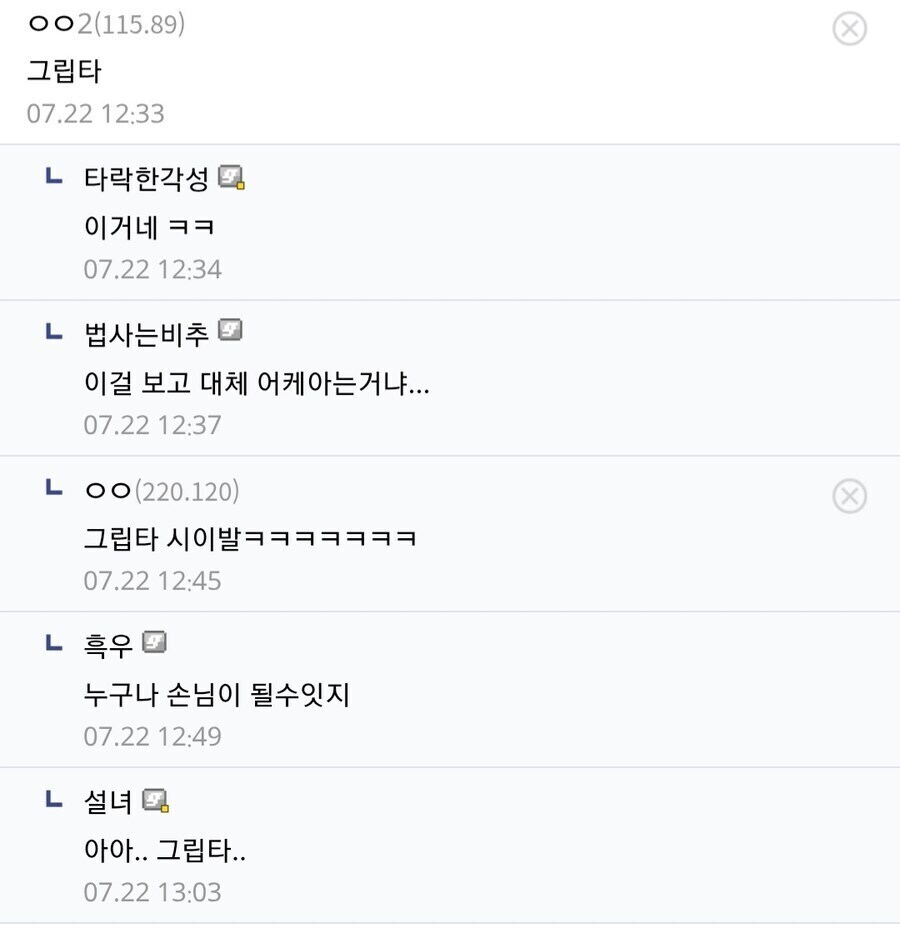The image size is (900, 928).
Task: Delete comment by ㅇㅇ2(115.89) using X button
Action: click(850, 29)
